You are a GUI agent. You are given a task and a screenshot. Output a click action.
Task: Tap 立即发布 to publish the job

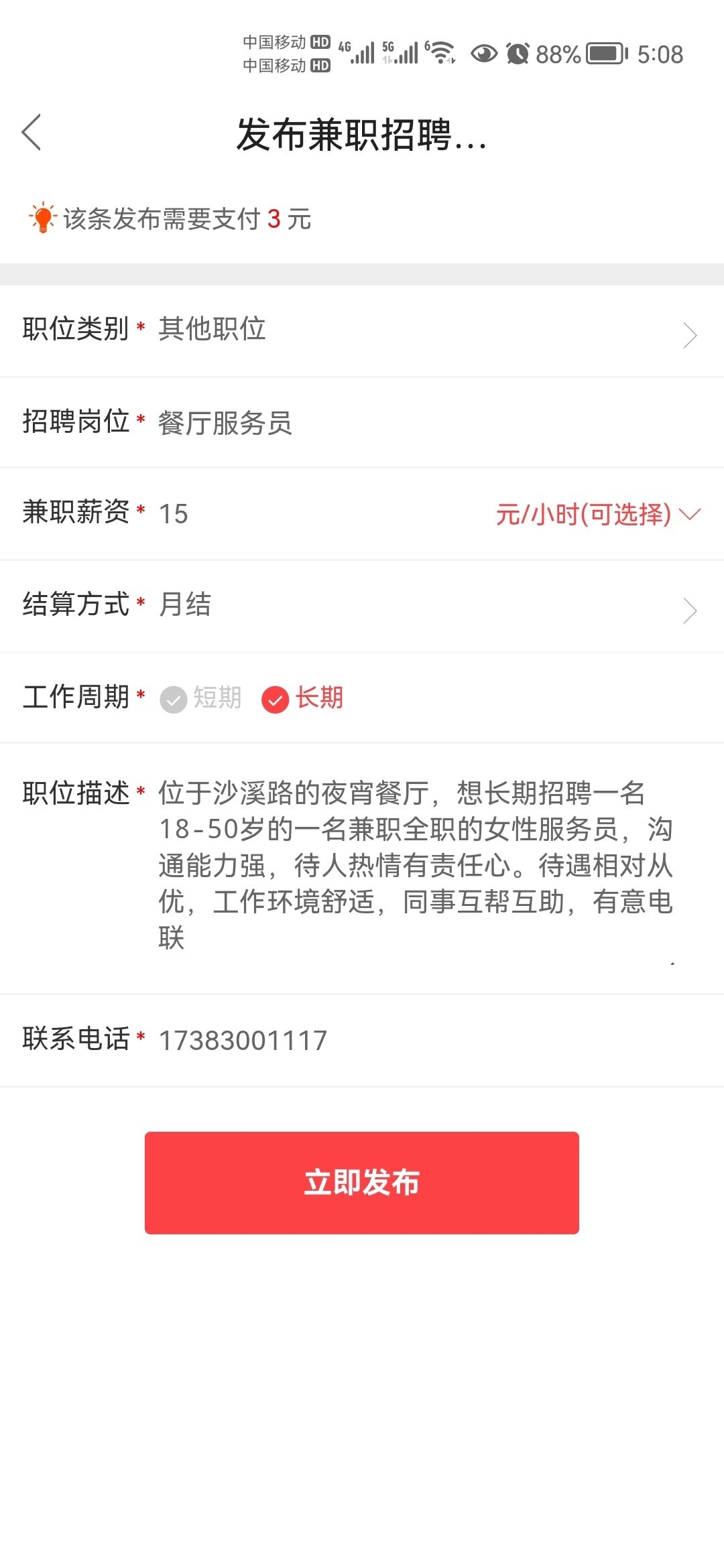(x=362, y=1183)
